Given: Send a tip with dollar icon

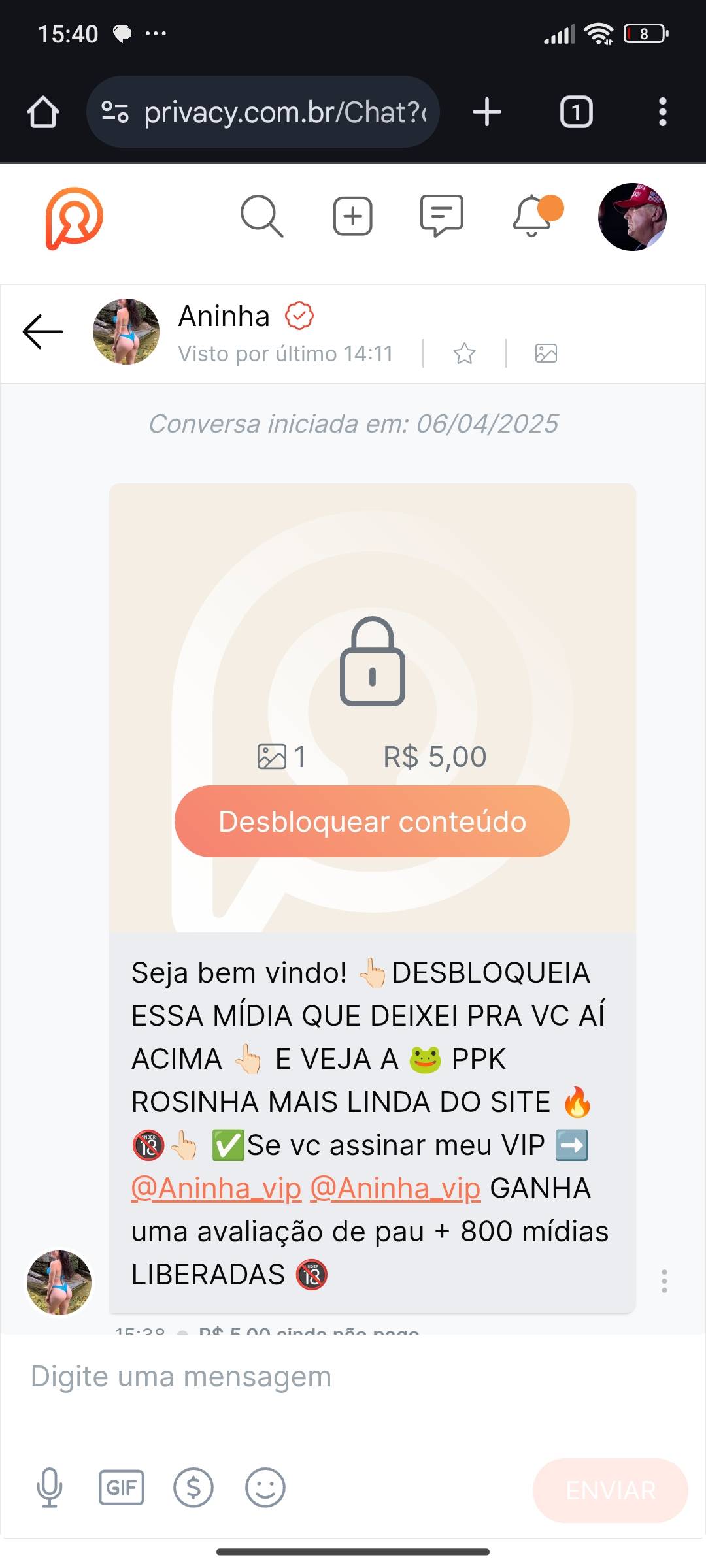Looking at the screenshot, I should coord(193,1488).
